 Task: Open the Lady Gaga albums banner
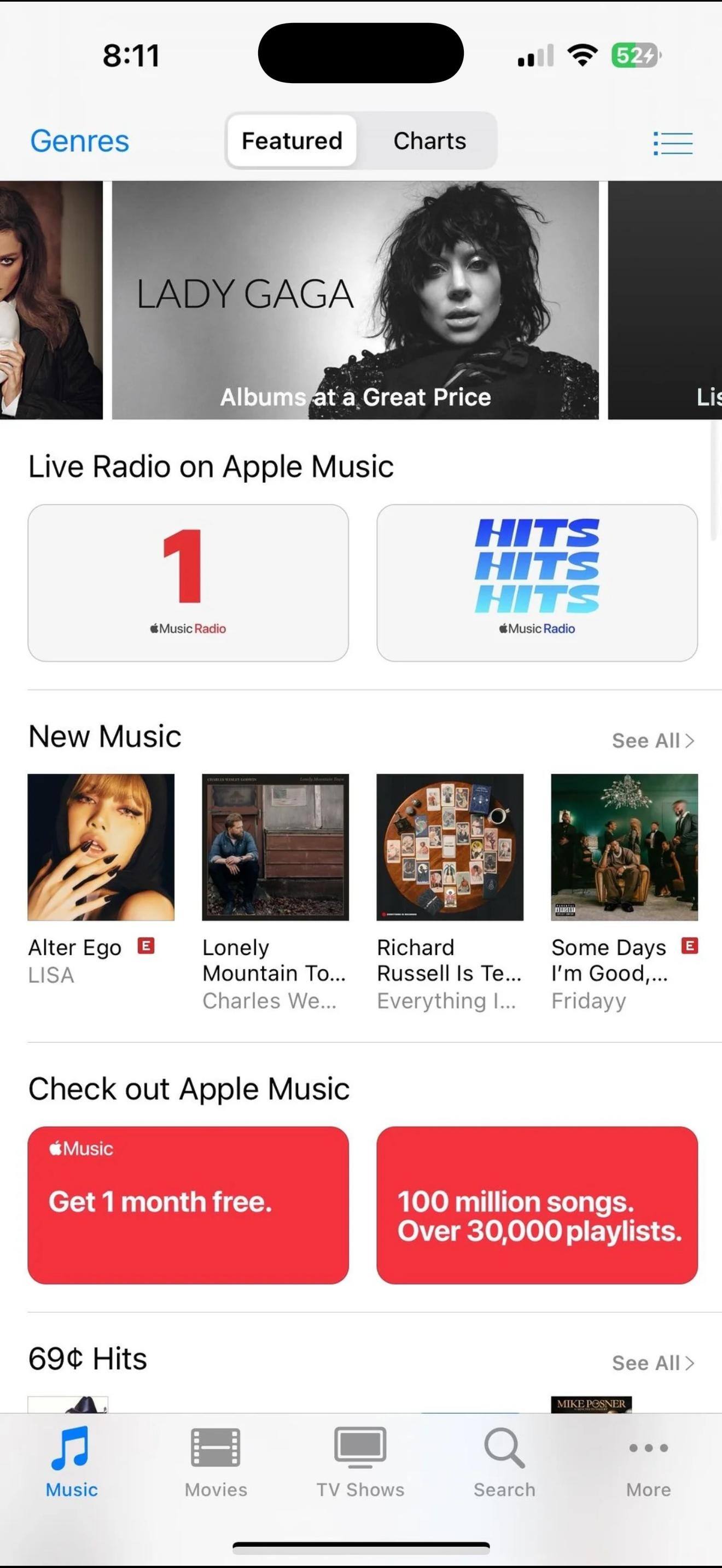coord(355,300)
